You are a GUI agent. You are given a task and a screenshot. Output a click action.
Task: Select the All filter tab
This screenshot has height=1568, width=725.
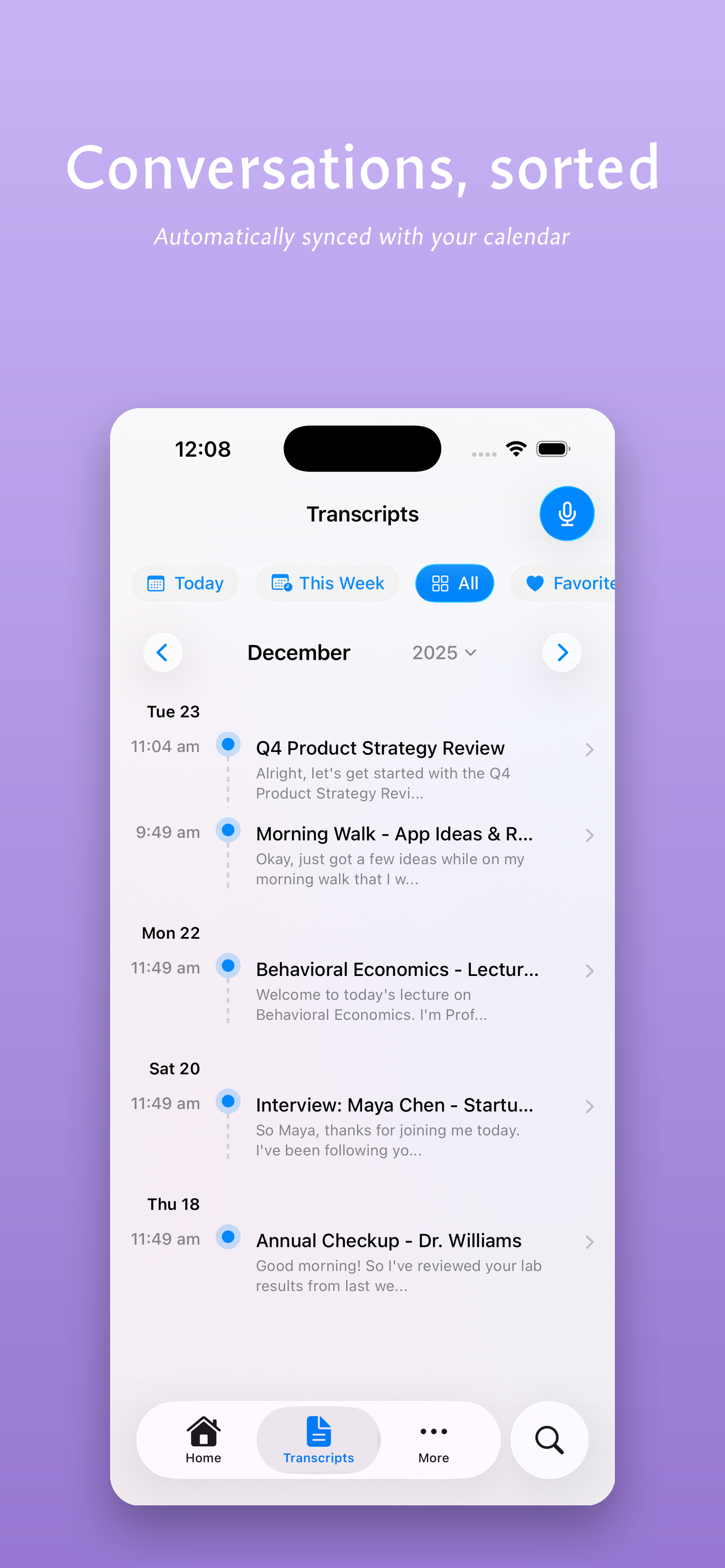[454, 582]
